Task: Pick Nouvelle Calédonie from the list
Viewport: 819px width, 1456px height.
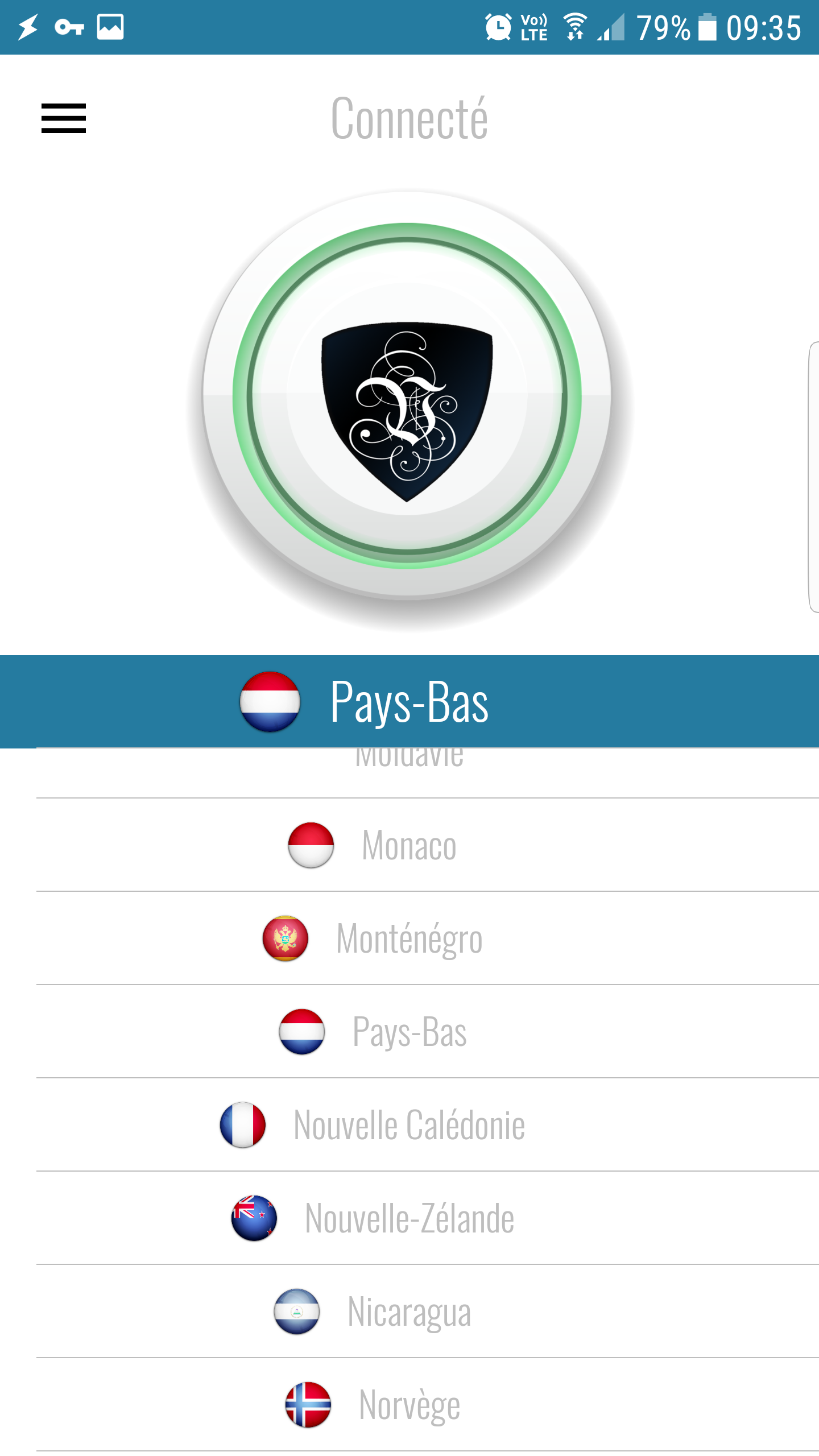Action: tap(428, 1125)
